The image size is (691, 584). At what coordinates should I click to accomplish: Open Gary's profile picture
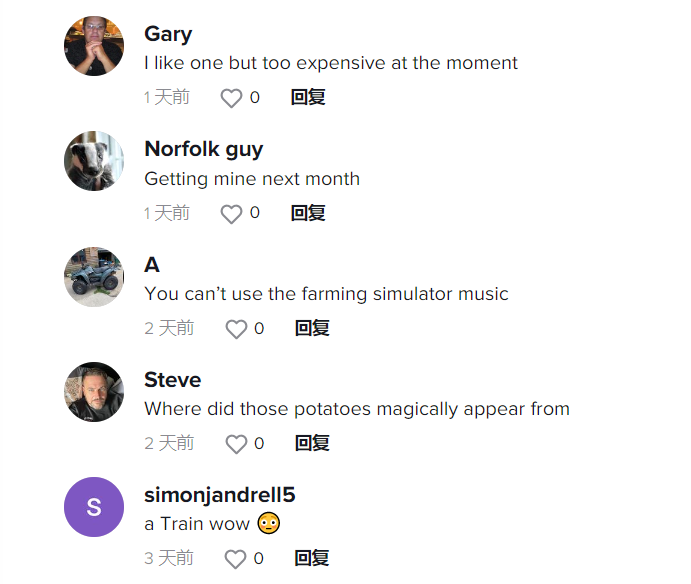click(x=94, y=46)
